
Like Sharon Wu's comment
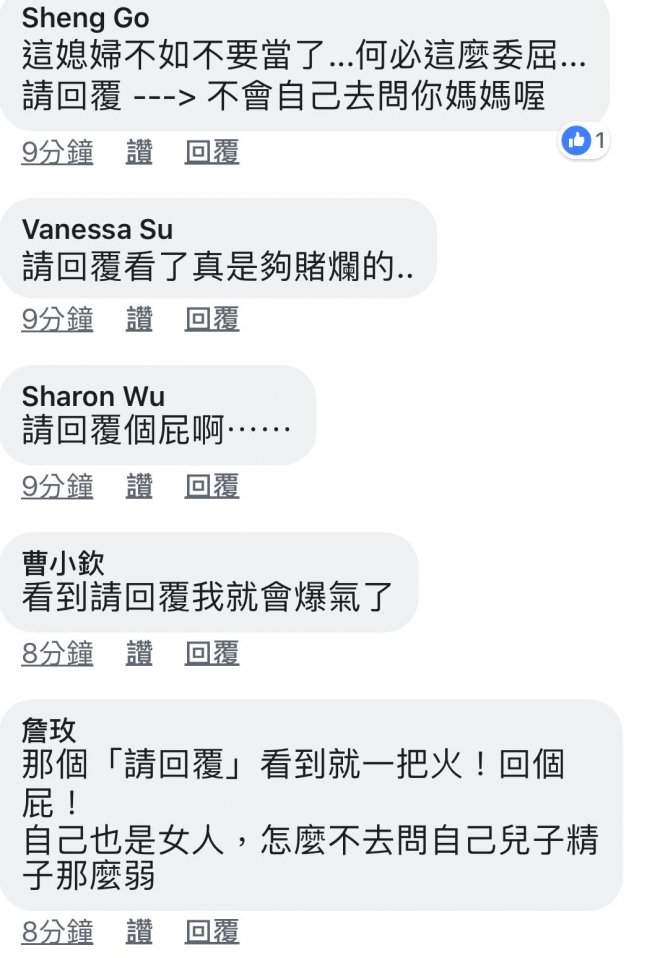[139, 487]
